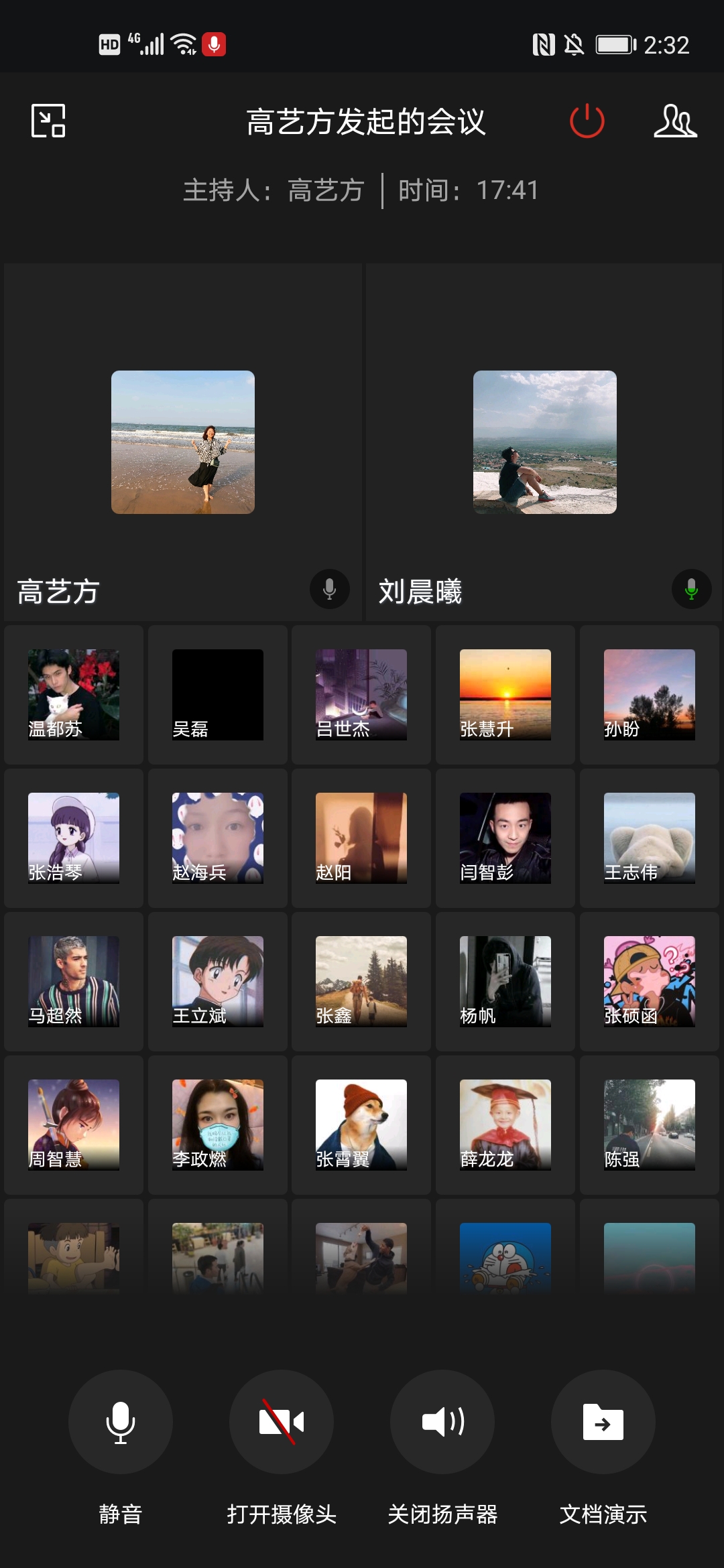
Task: Select participant 陈强
Action: coord(650,1125)
